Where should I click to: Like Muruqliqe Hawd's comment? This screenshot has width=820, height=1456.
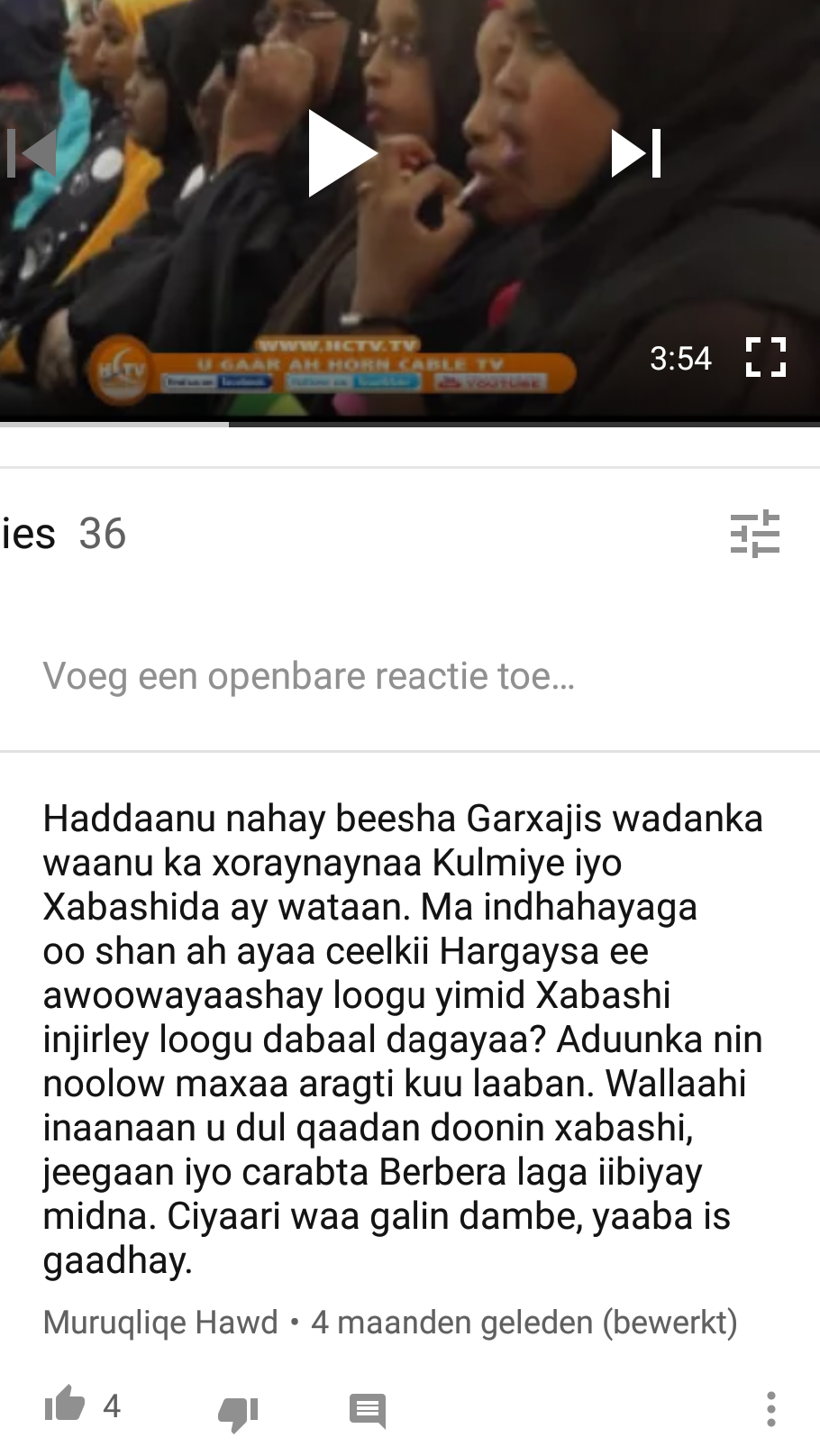(x=65, y=1405)
